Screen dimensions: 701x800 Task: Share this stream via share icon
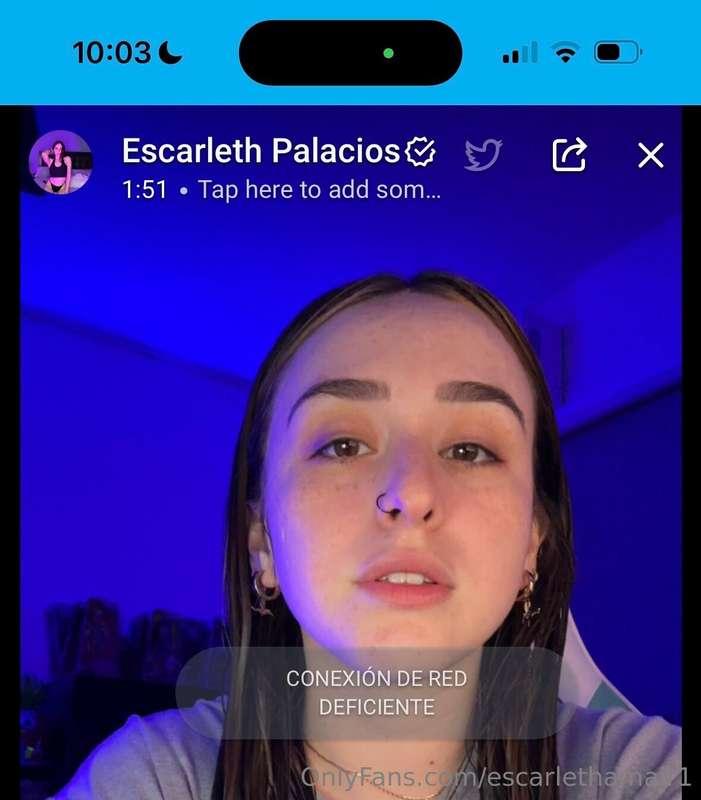(x=569, y=154)
